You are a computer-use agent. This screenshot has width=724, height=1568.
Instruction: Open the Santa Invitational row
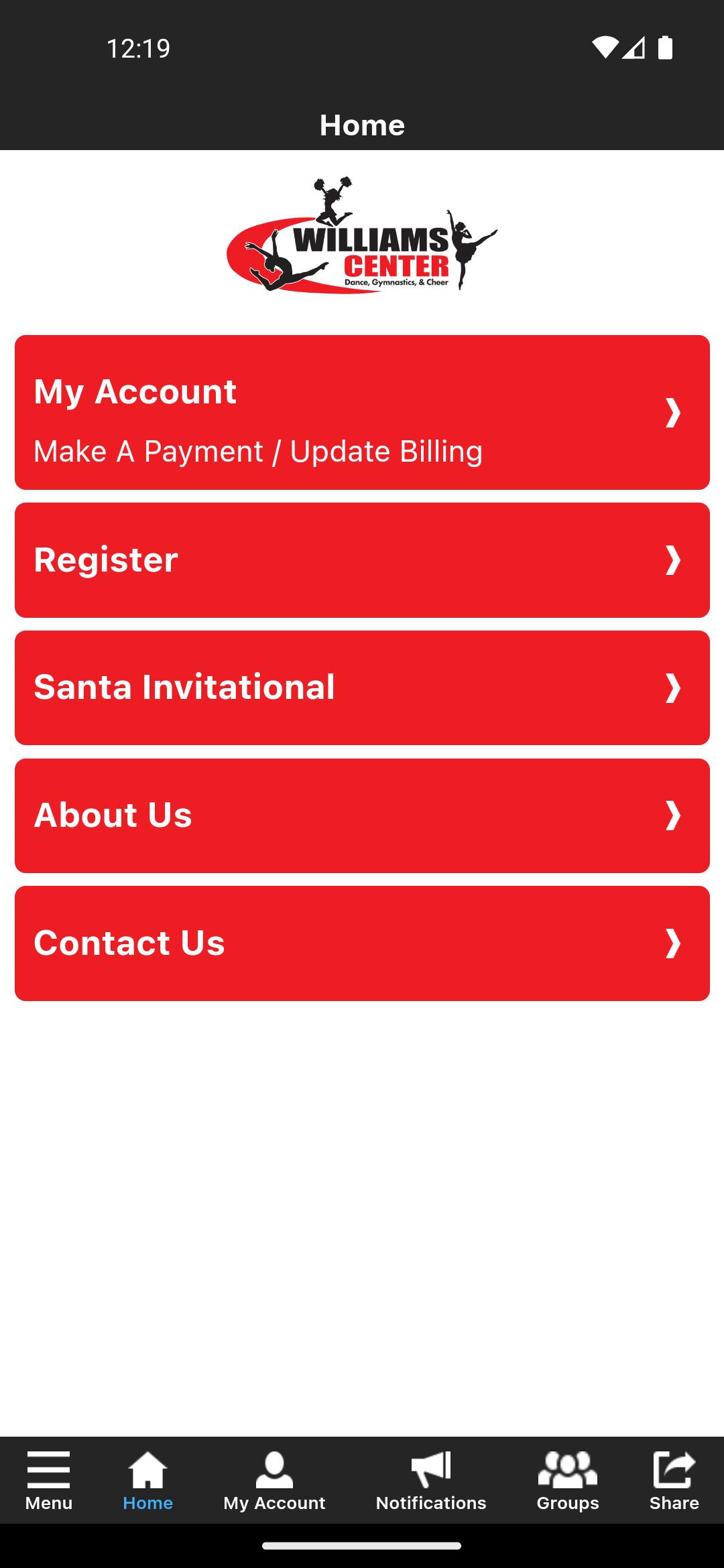[x=362, y=688]
